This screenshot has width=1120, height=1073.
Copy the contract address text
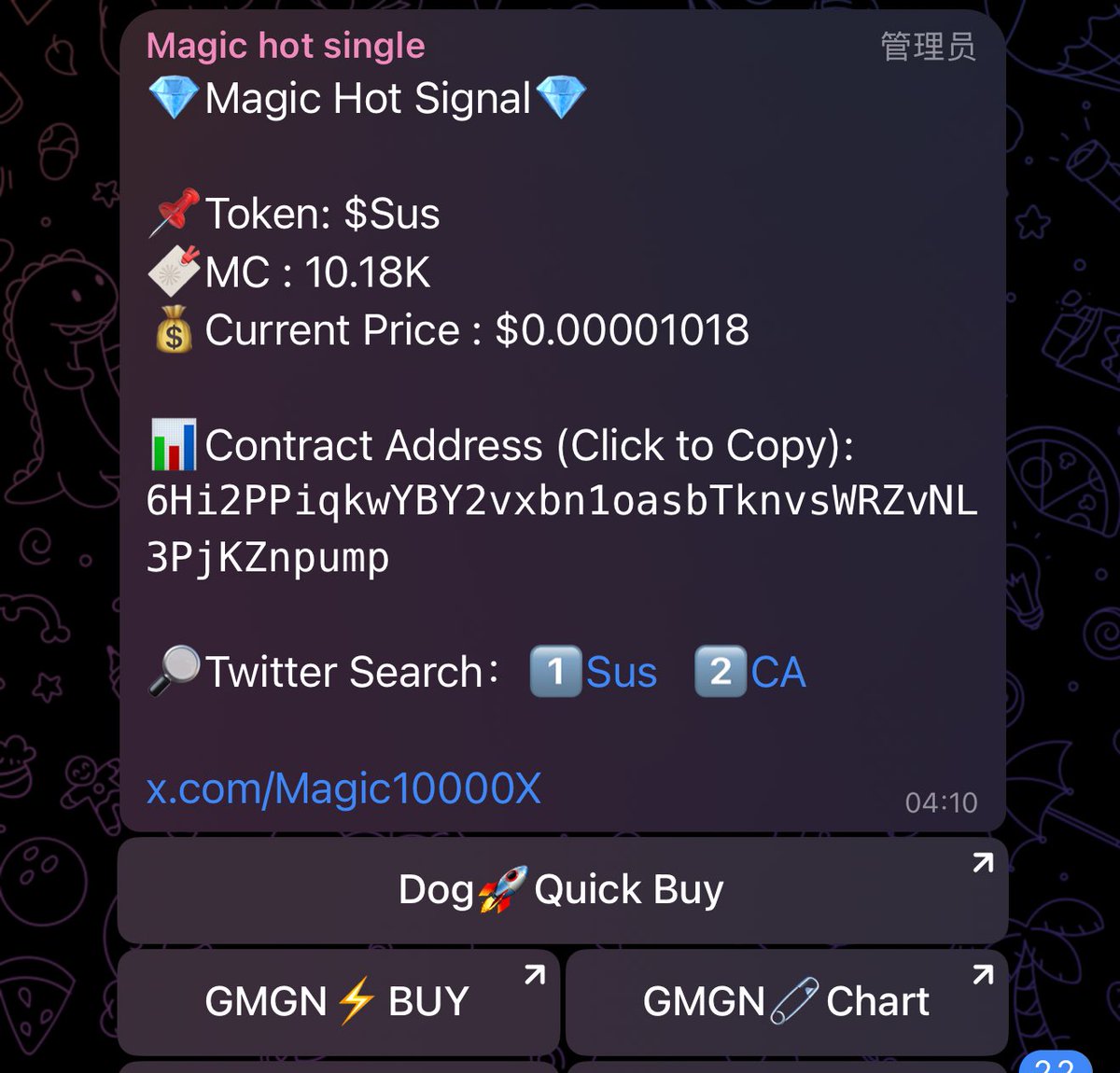click(x=560, y=528)
